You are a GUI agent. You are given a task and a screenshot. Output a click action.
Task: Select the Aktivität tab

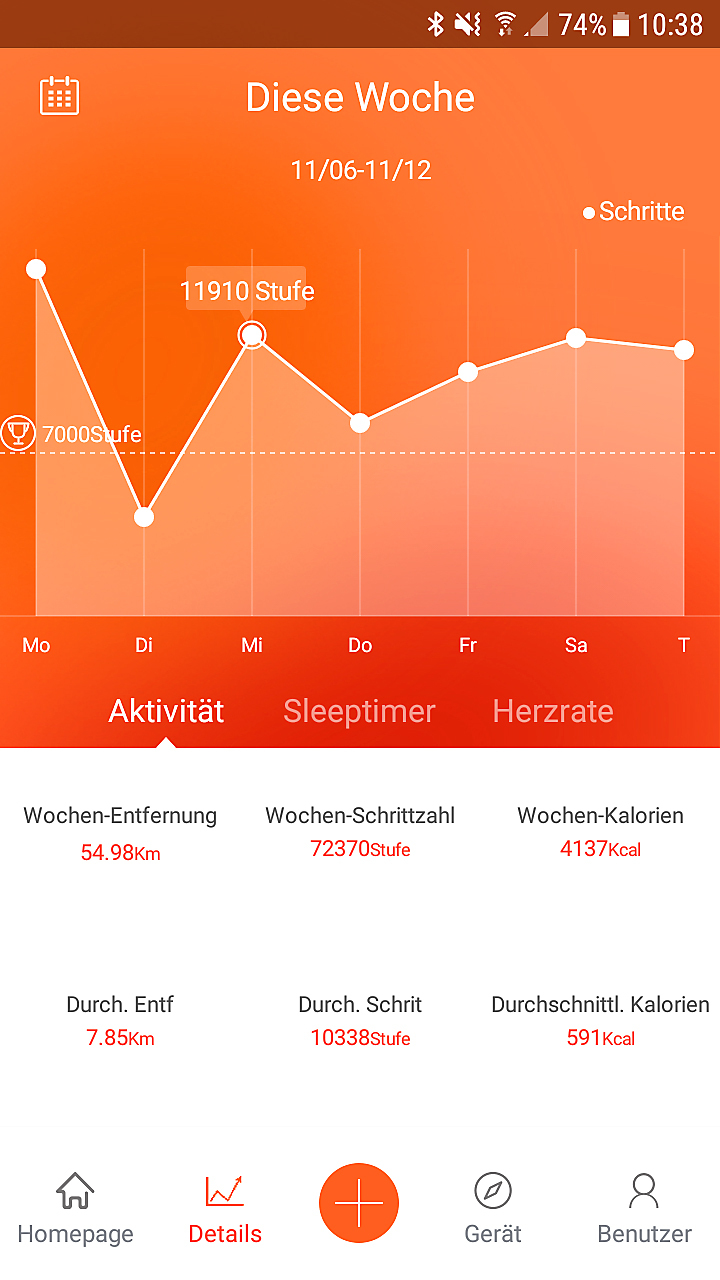[x=166, y=711]
